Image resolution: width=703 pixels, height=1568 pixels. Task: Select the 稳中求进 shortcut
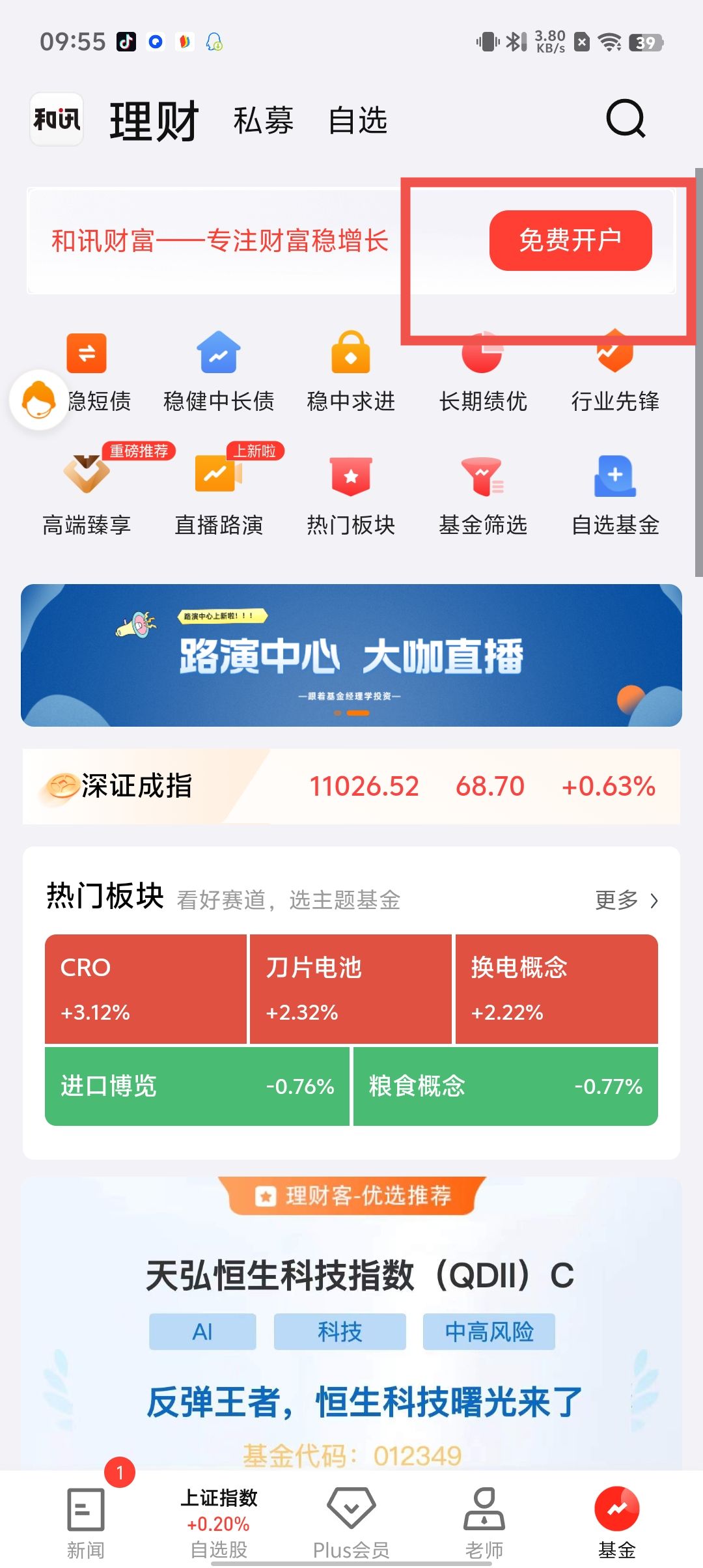351,372
